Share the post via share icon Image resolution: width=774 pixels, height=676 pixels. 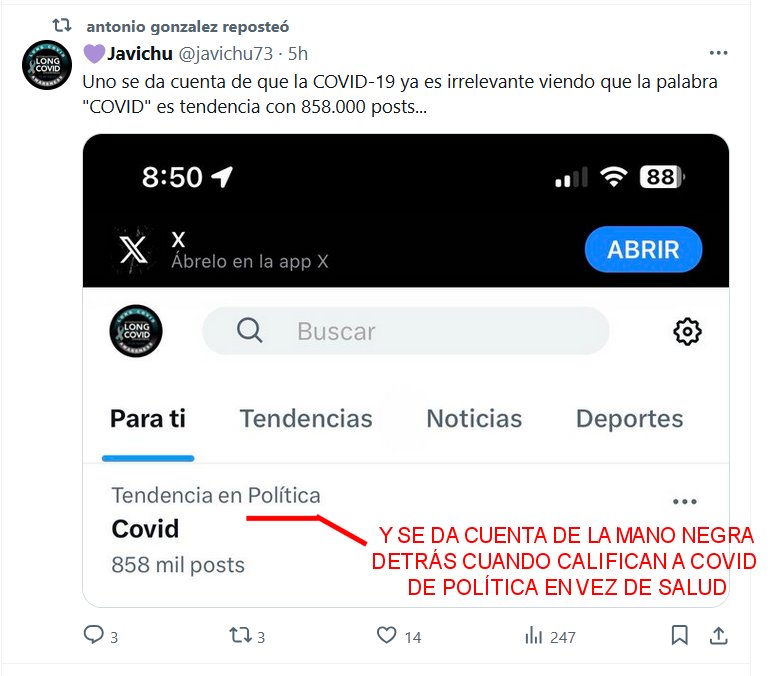point(718,635)
